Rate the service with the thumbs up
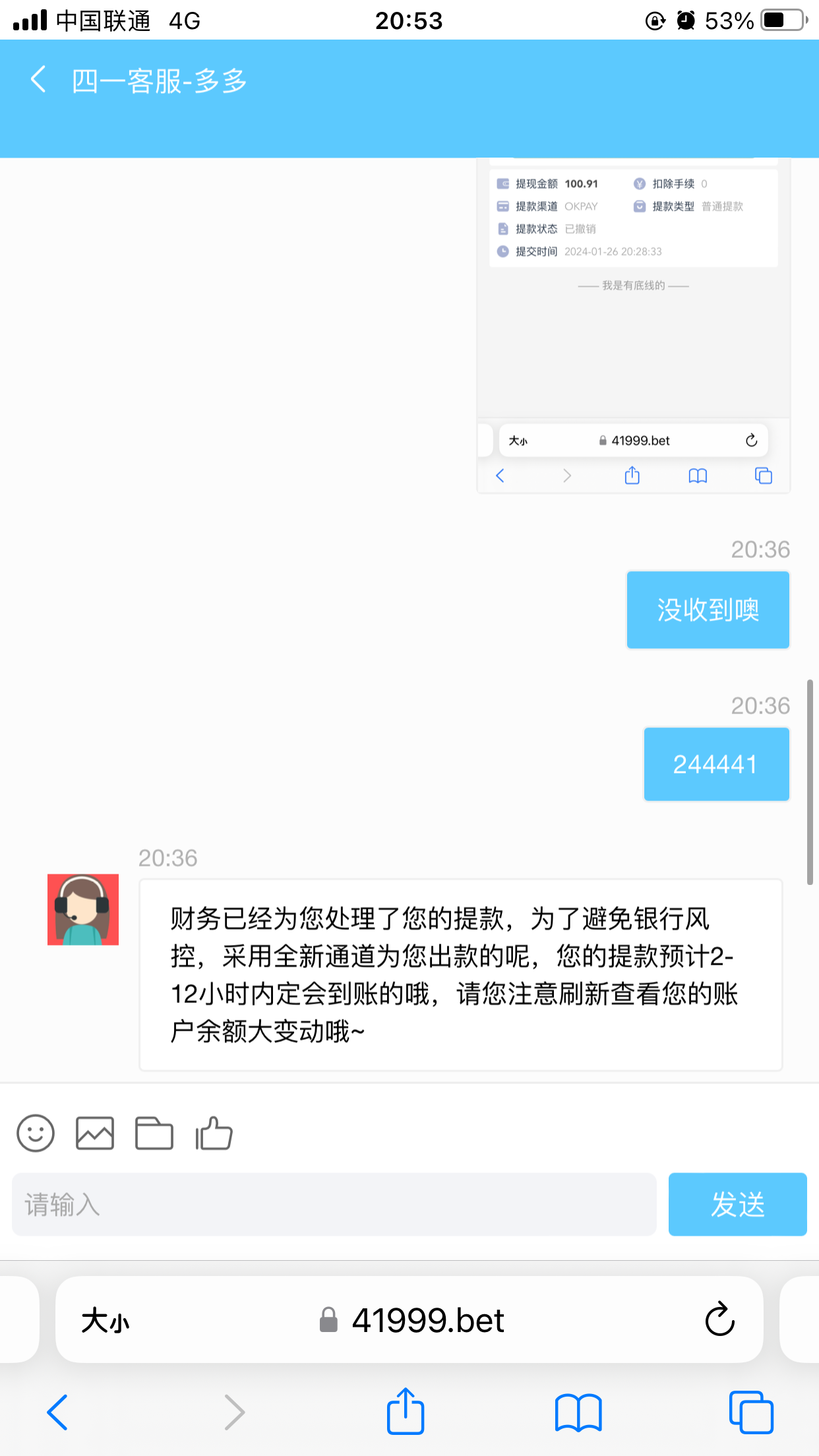819x1456 pixels. click(x=214, y=1134)
